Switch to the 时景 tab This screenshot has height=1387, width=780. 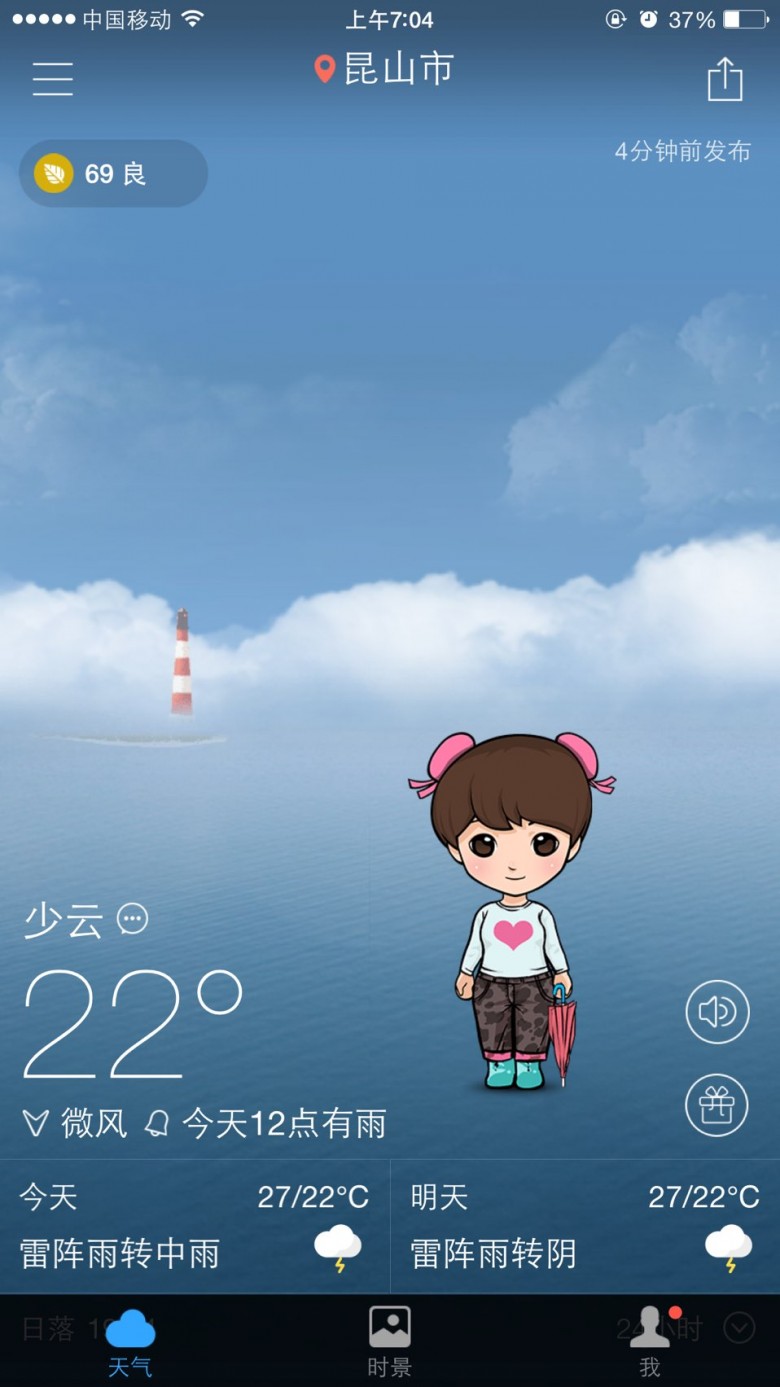pyautogui.click(x=390, y=1341)
